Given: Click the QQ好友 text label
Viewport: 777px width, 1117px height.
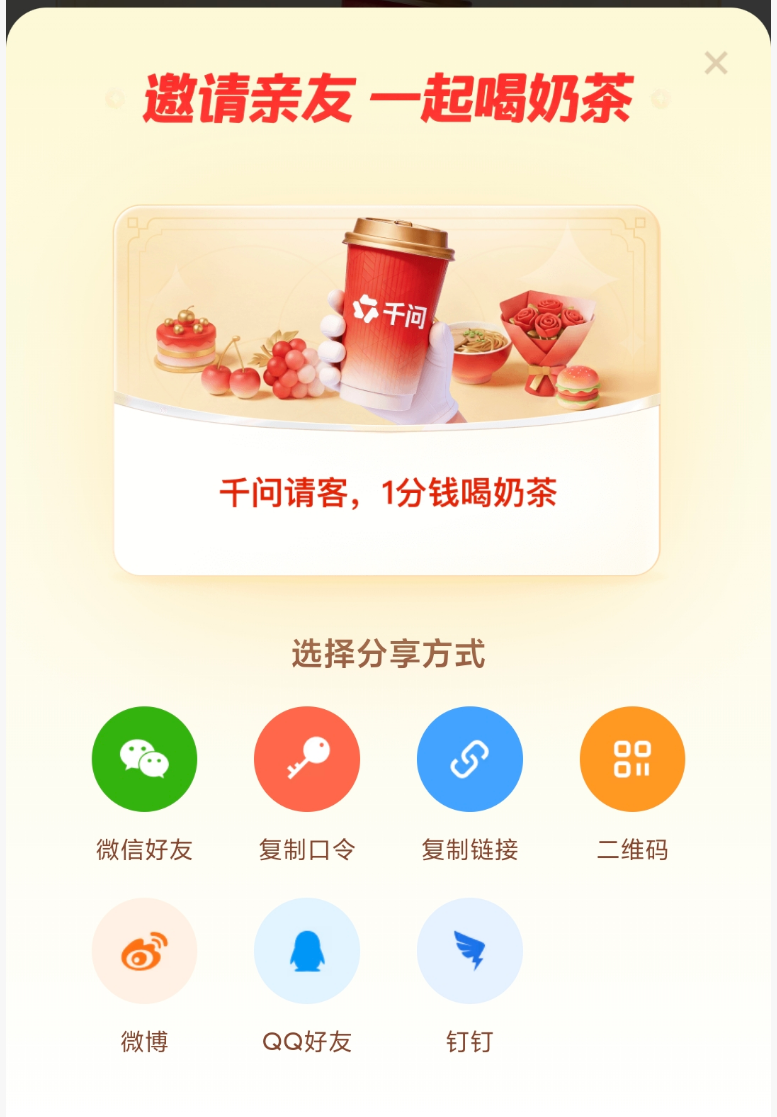Looking at the screenshot, I should pos(307,1040).
